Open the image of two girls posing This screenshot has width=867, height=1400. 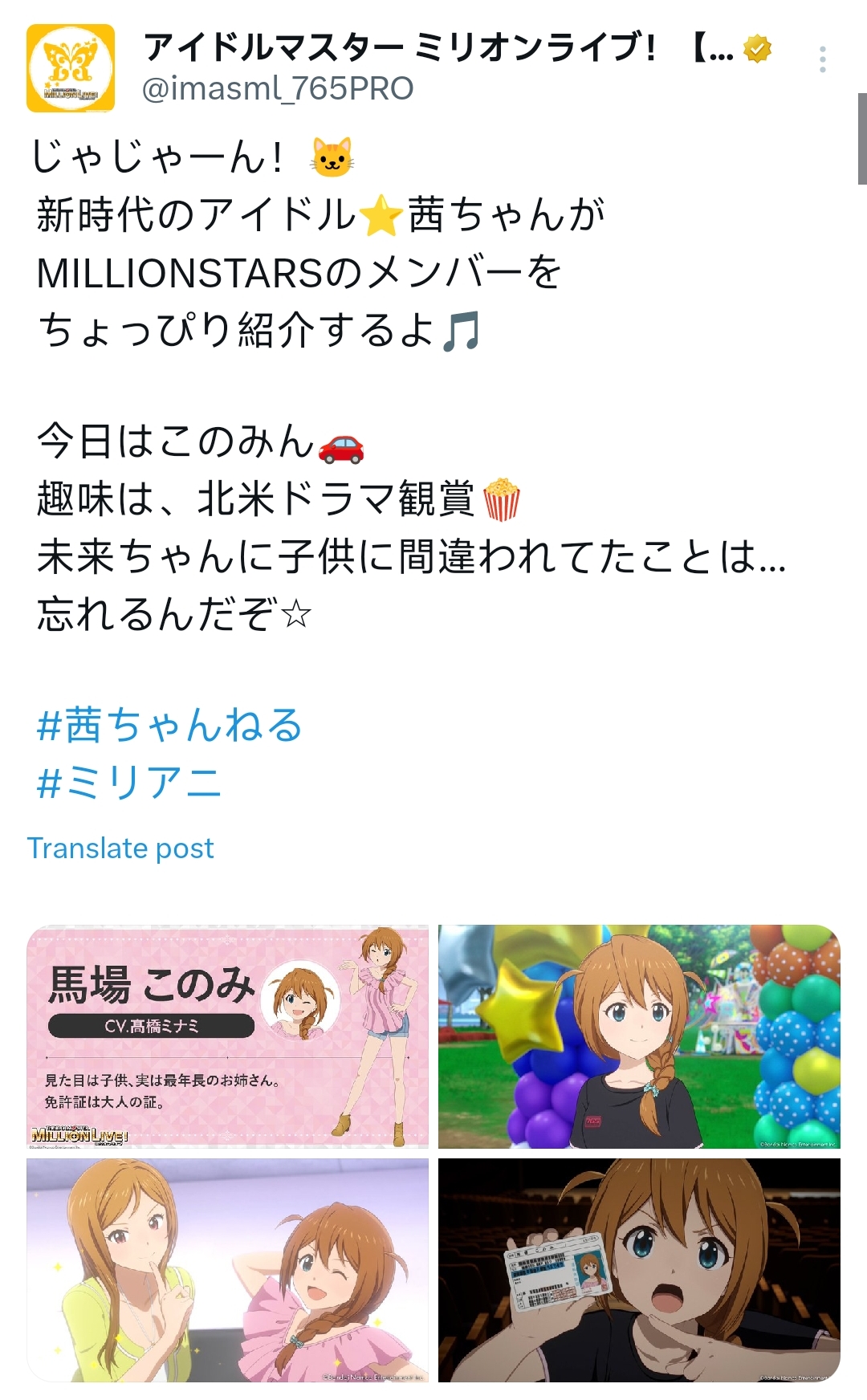click(x=228, y=1269)
